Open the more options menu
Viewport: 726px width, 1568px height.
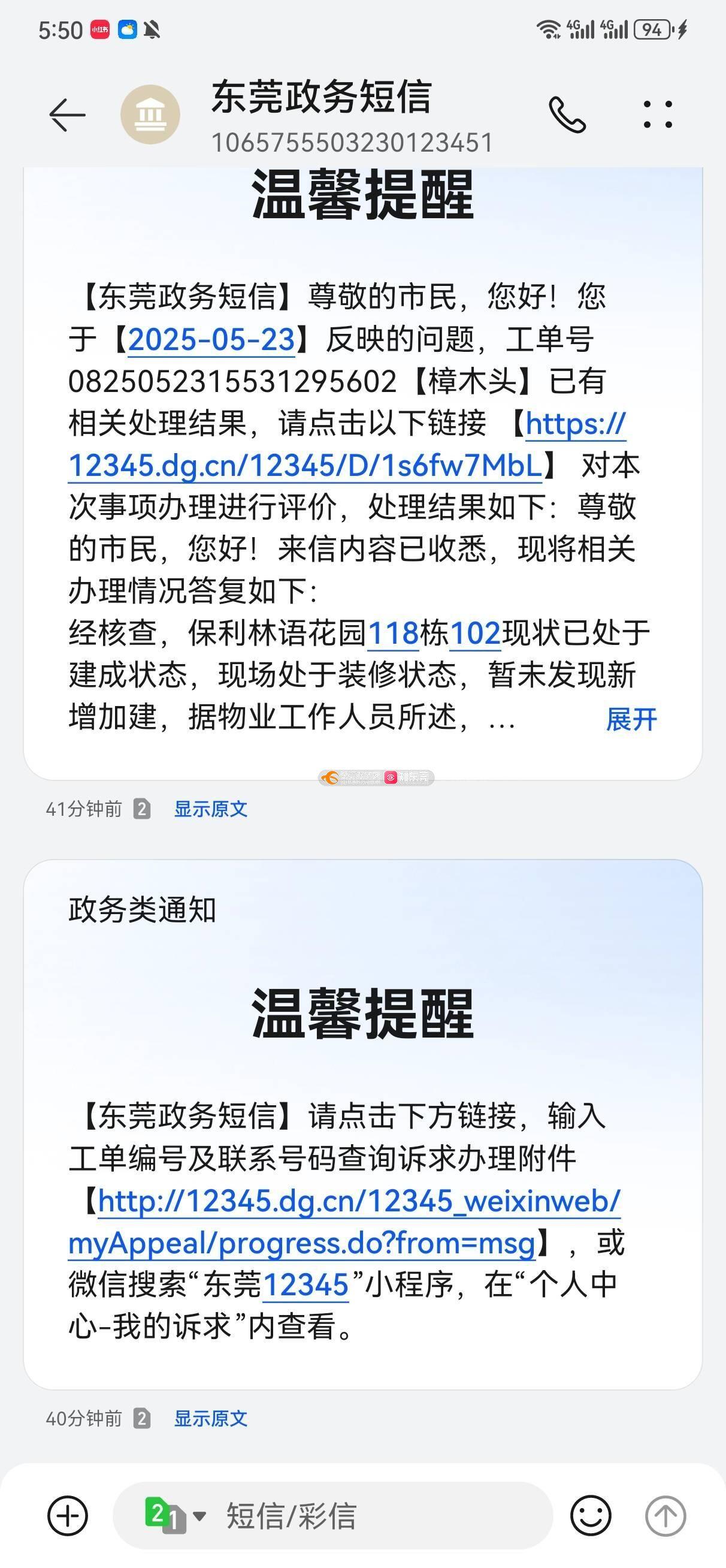click(658, 114)
